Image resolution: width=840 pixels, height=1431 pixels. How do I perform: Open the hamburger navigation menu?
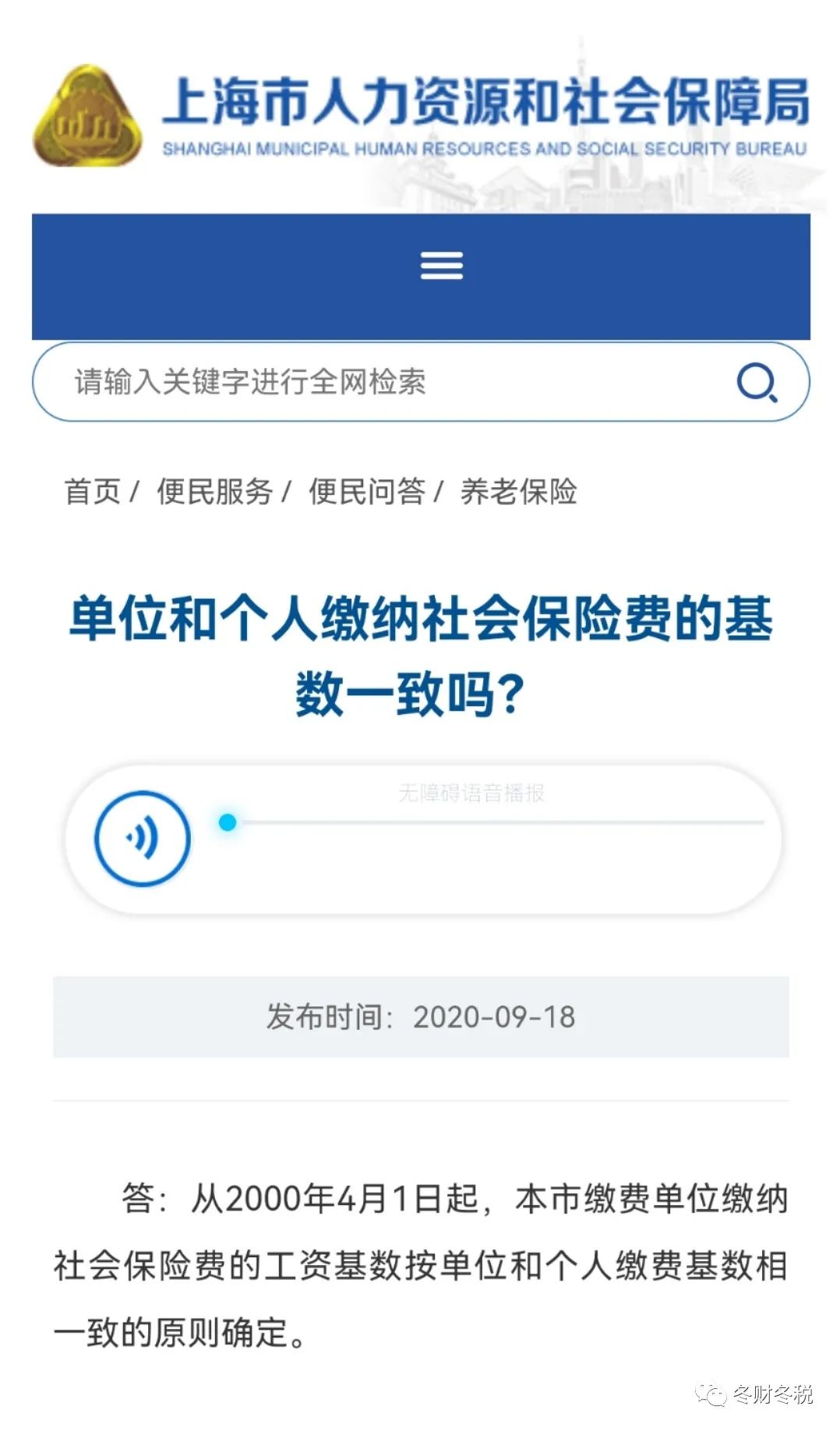[440, 266]
